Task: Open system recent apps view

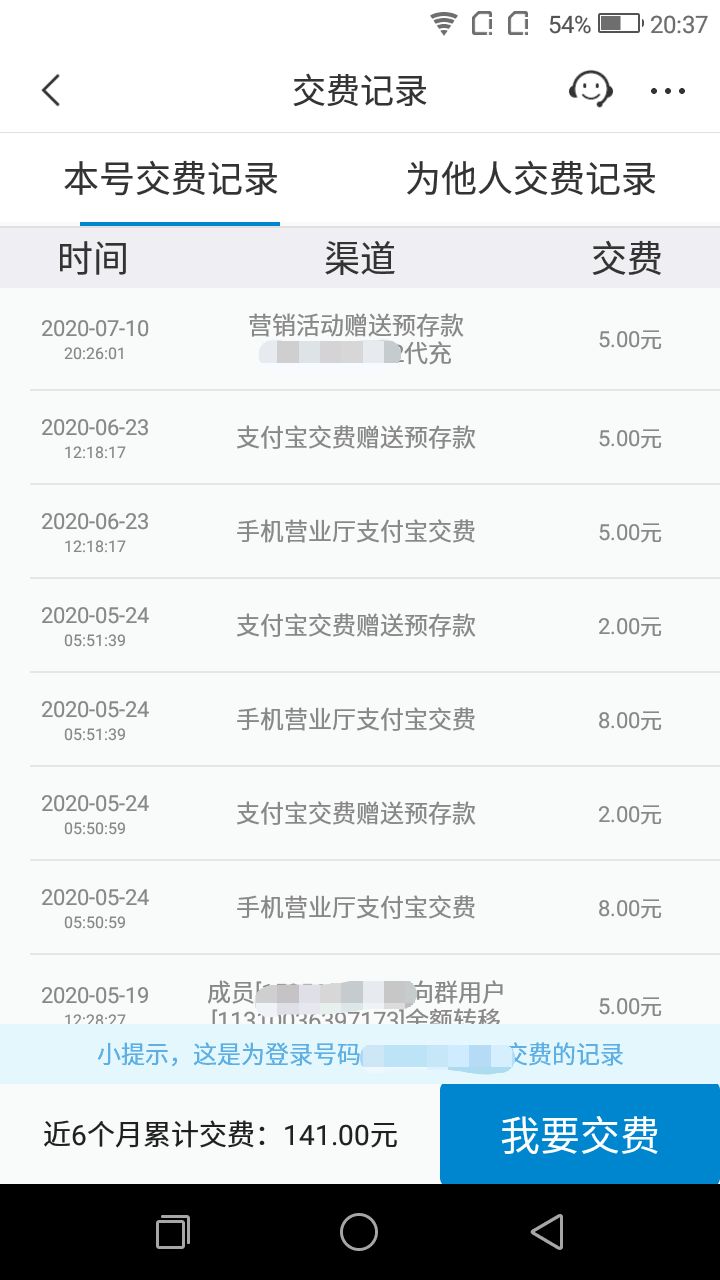Action: pos(173,1232)
